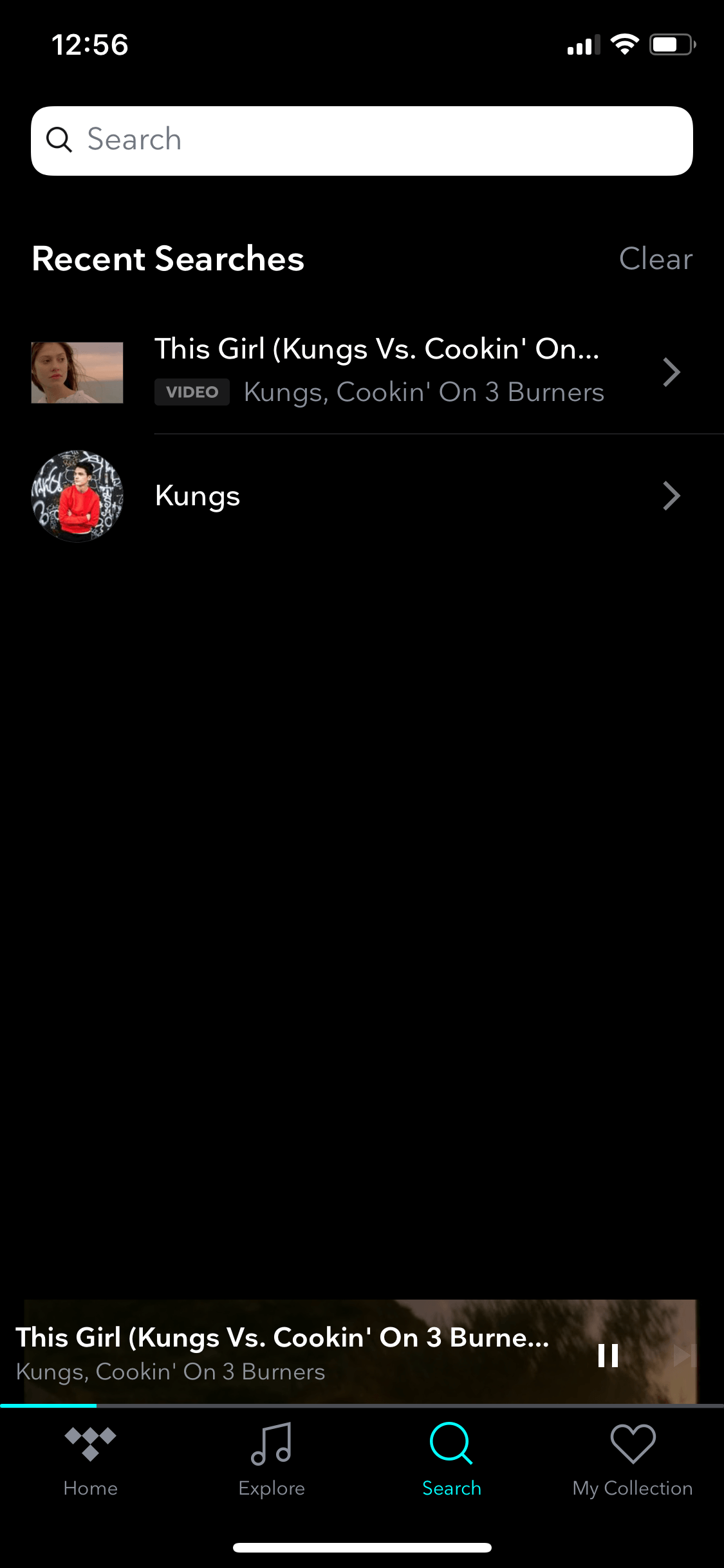
Task: Open the This Girl video result
Action: (x=362, y=372)
